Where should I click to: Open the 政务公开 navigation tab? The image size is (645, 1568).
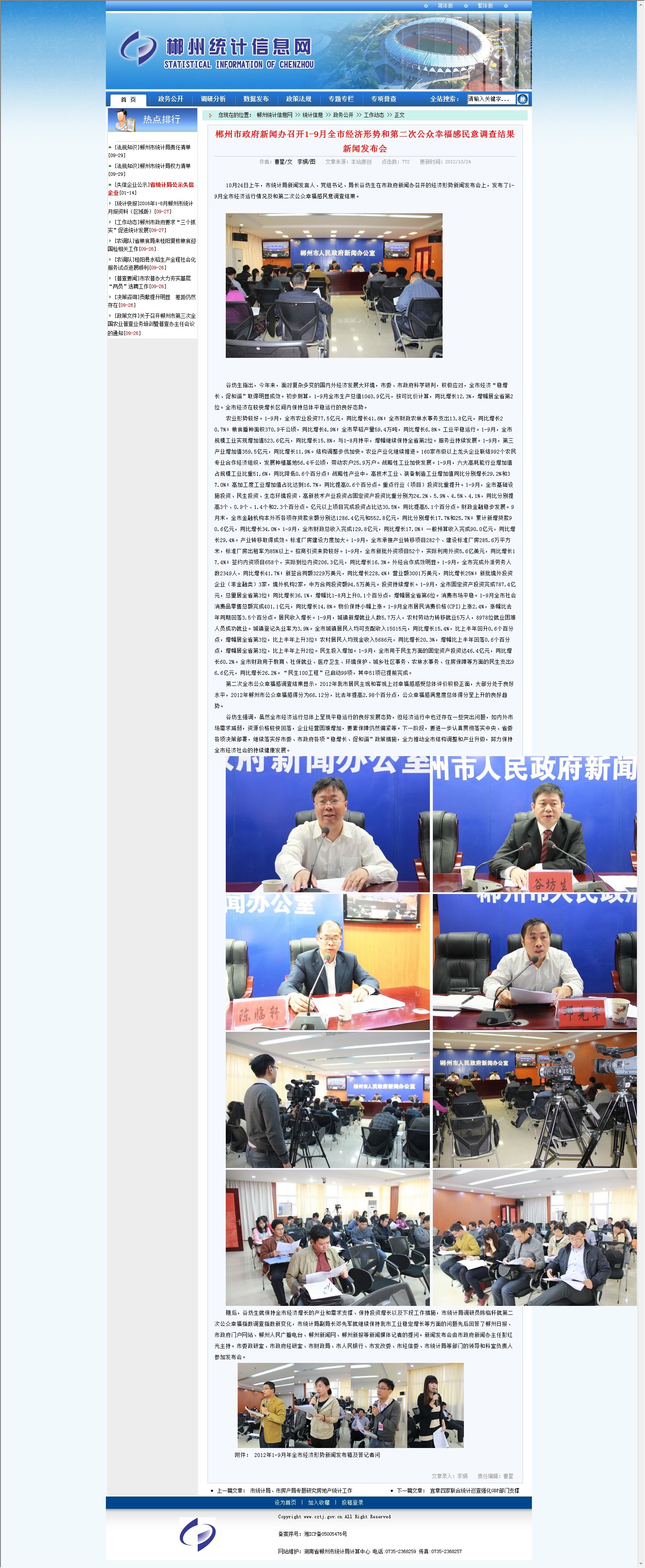170,99
